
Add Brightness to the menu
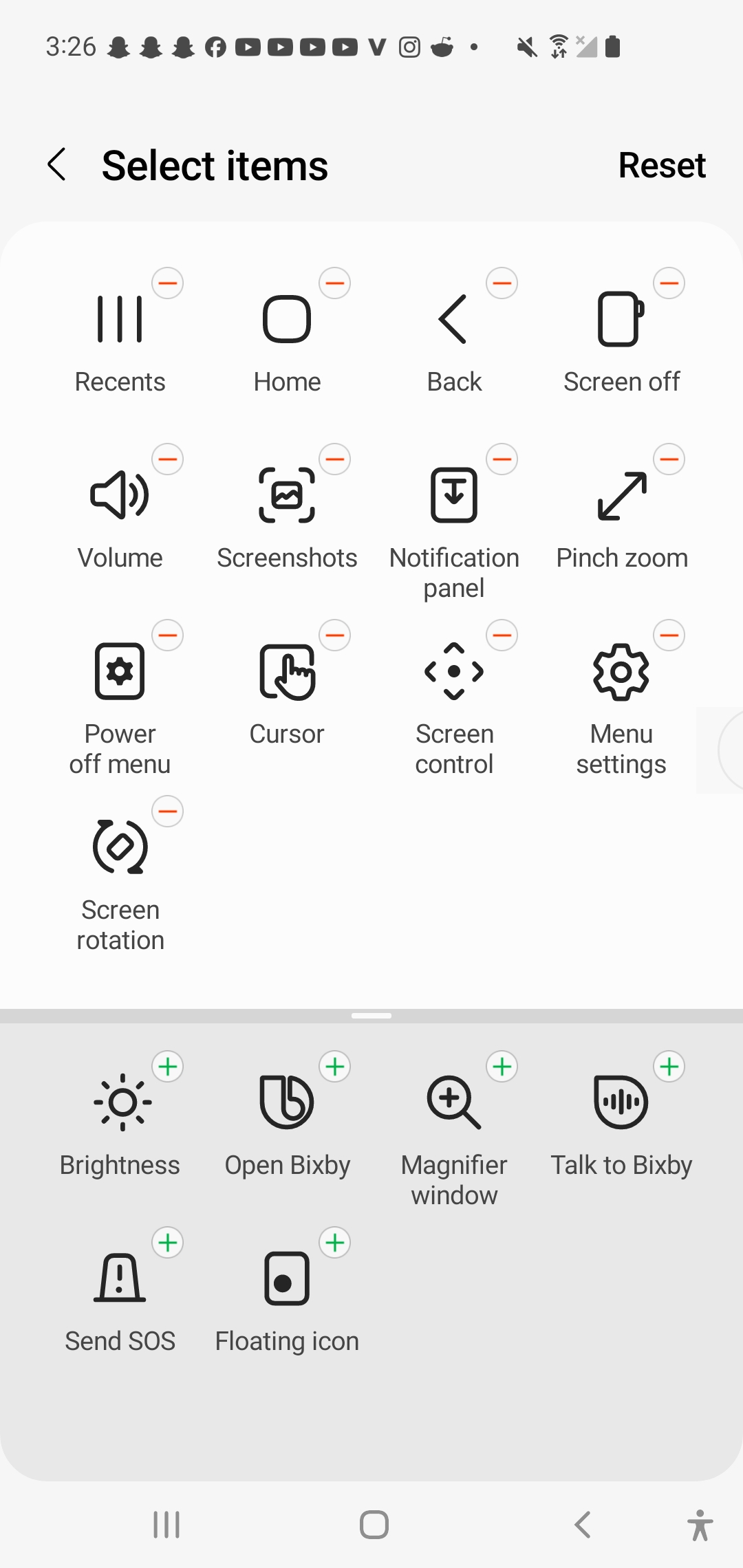coord(168,1066)
